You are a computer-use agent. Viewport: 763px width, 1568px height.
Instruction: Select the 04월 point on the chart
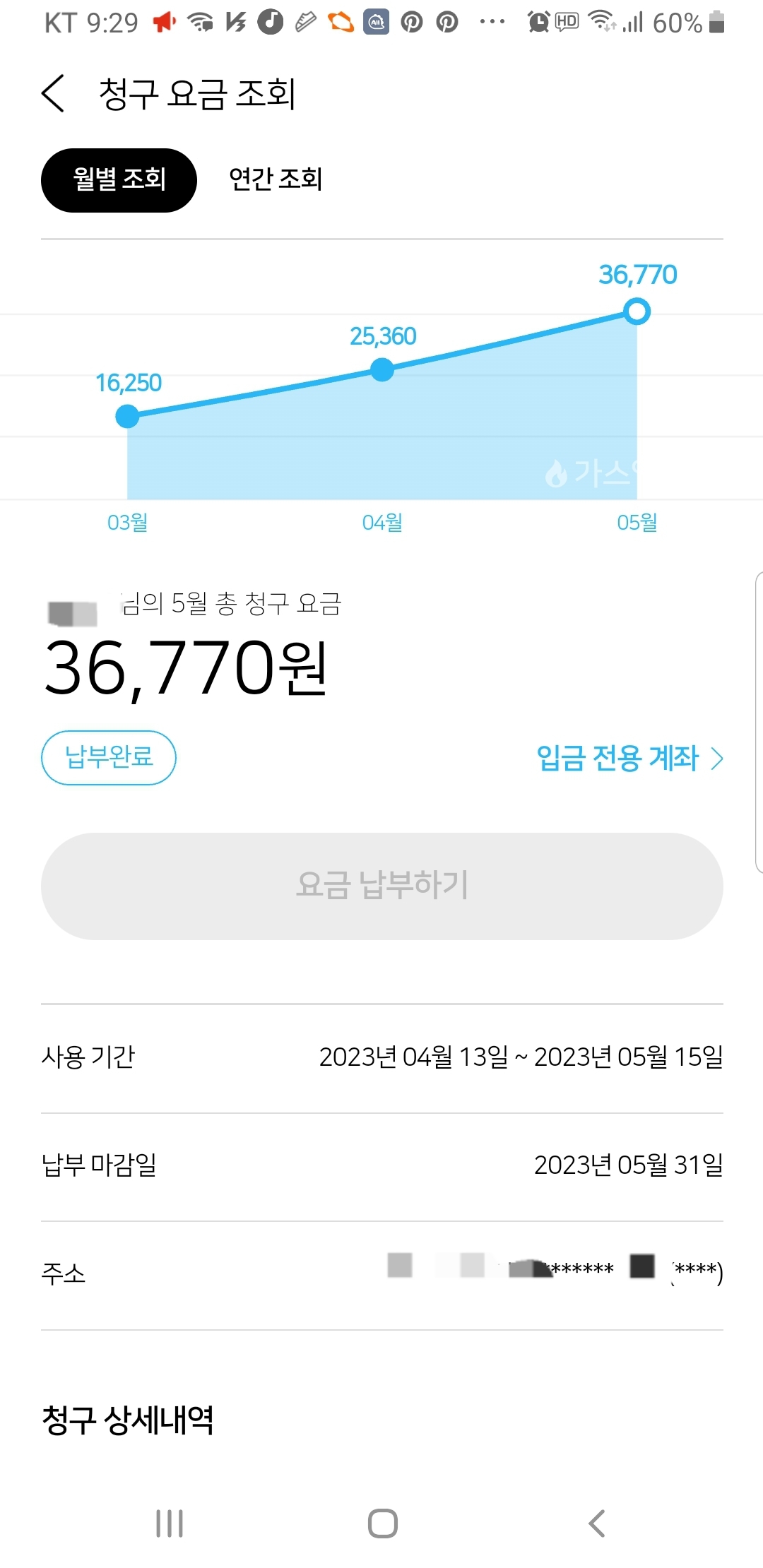(382, 369)
